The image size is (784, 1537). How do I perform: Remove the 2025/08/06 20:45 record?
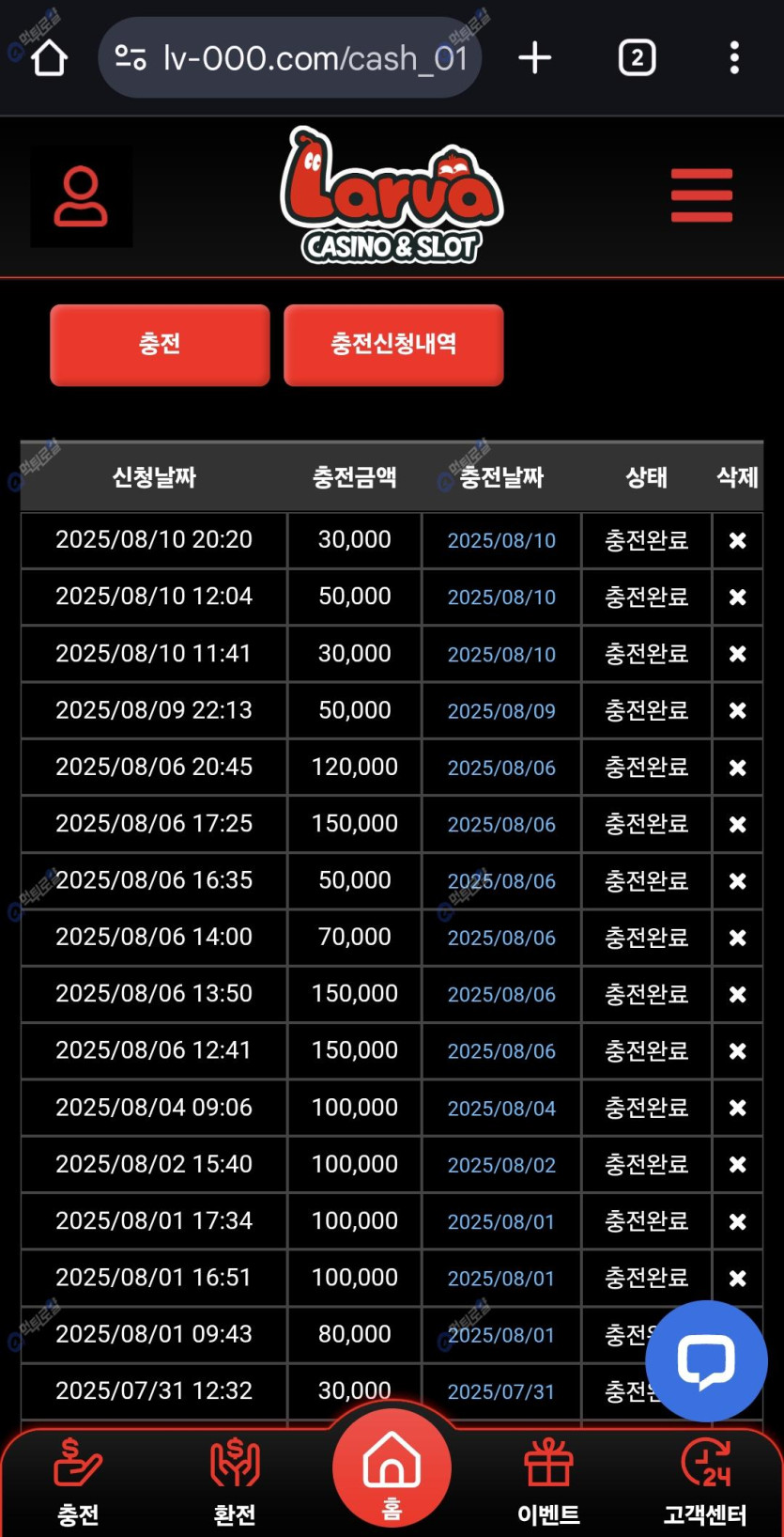738,768
